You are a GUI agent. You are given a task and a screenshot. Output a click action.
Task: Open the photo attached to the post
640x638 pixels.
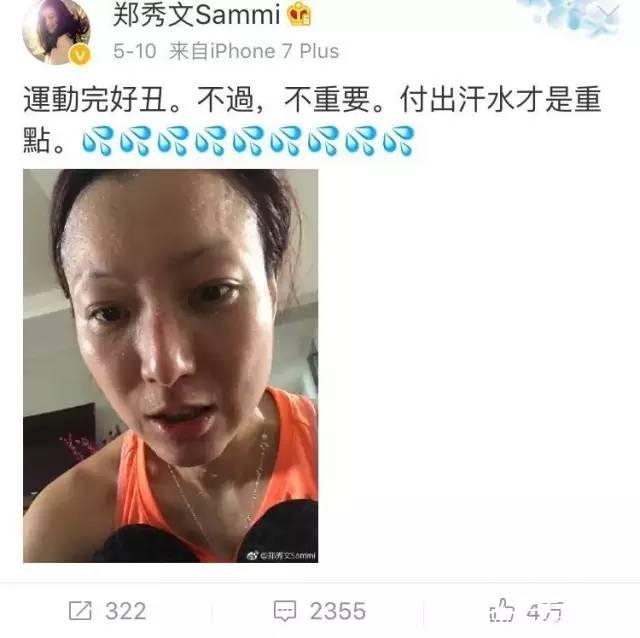point(171,365)
